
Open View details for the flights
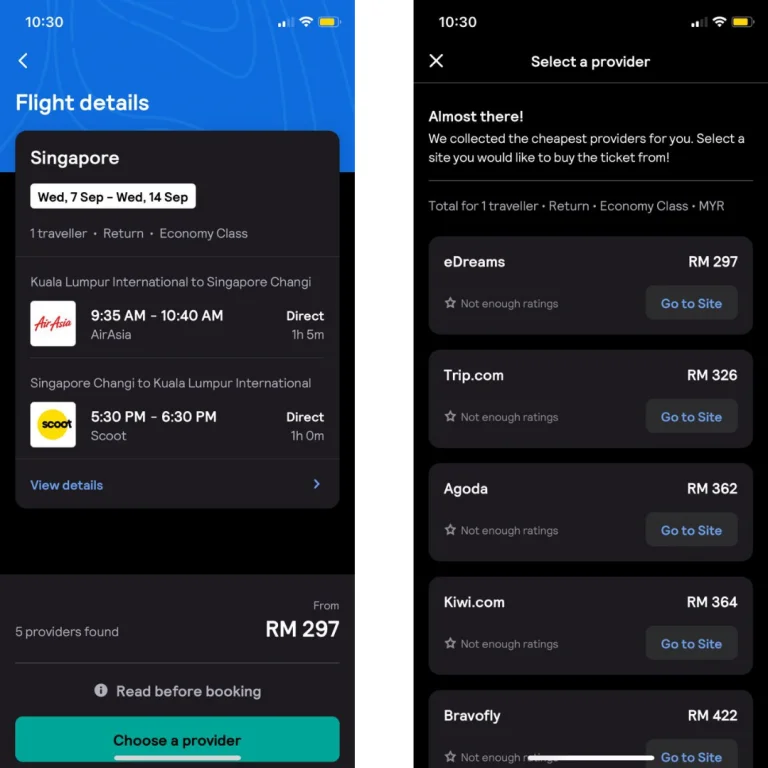(67, 485)
